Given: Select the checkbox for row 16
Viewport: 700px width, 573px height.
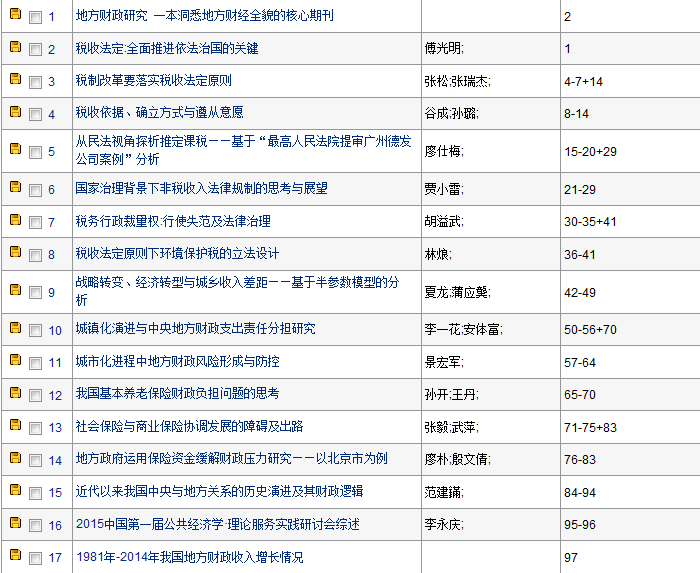Looking at the screenshot, I should pyautogui.click(x=36, y=526).
